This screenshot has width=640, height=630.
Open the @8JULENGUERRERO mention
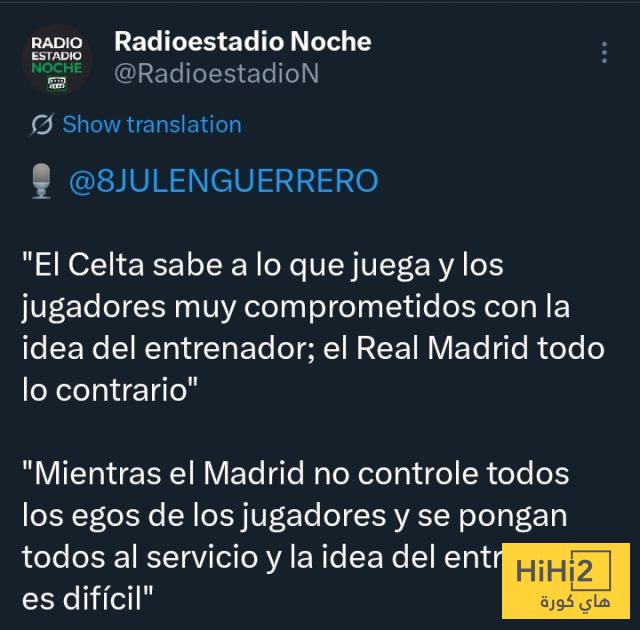[x=223, y=181]
